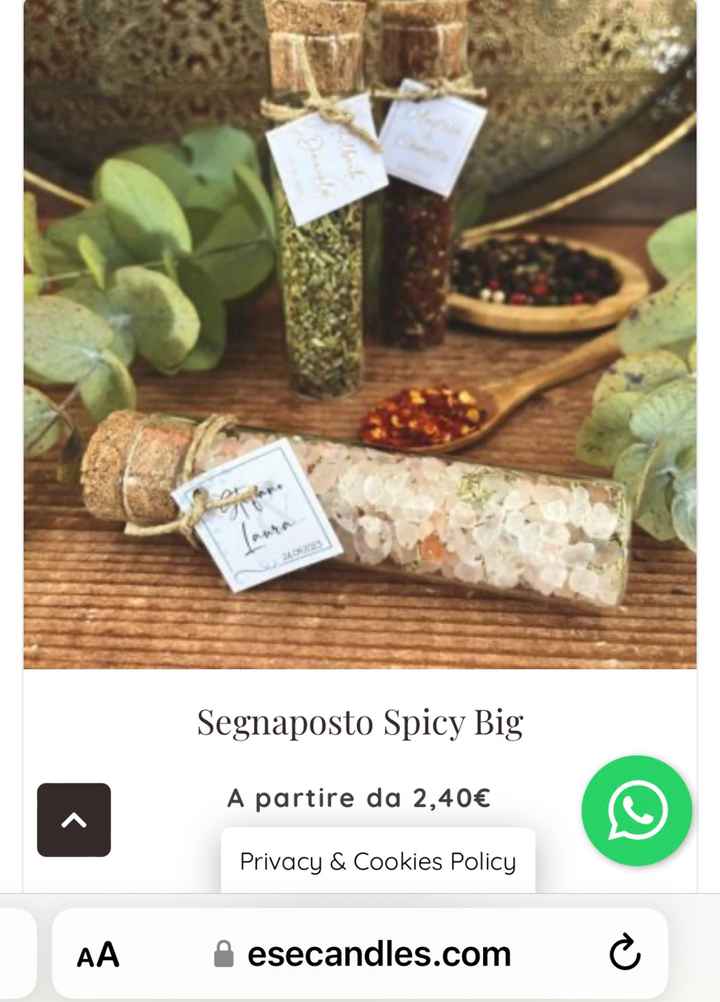
Task: Start a WhatsApp chat with the shop
Action: pos(637,810)
